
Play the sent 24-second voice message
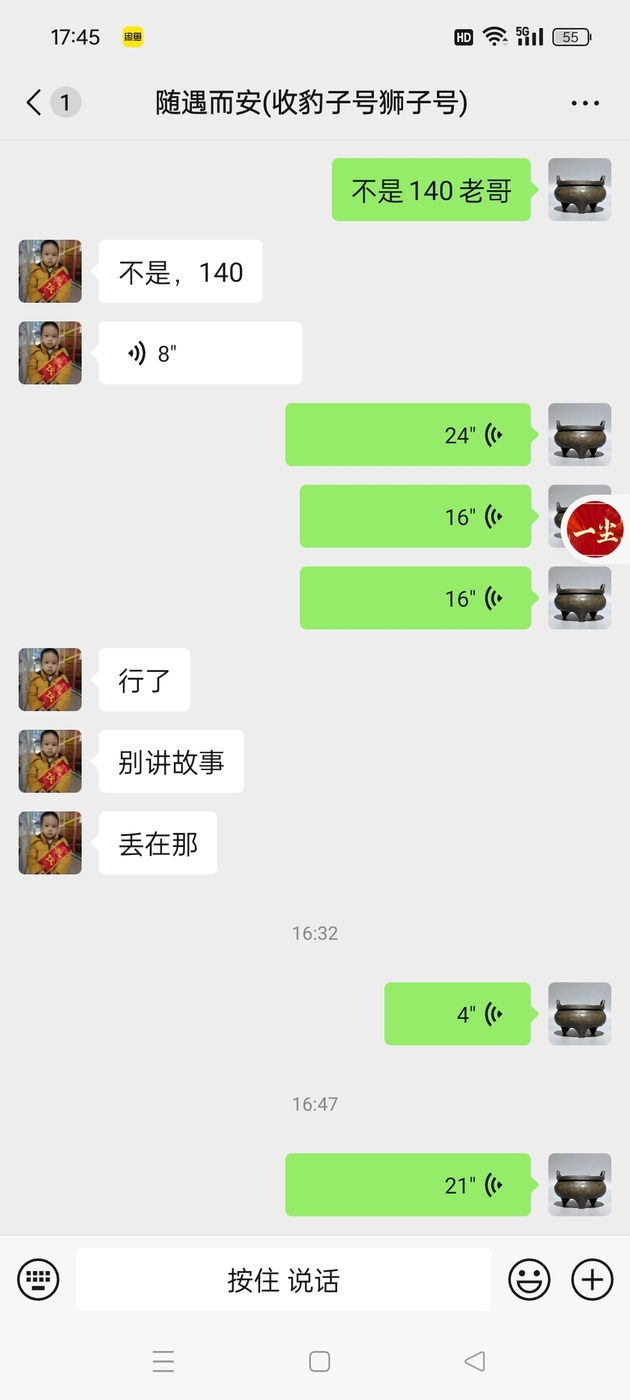point(408,435)
